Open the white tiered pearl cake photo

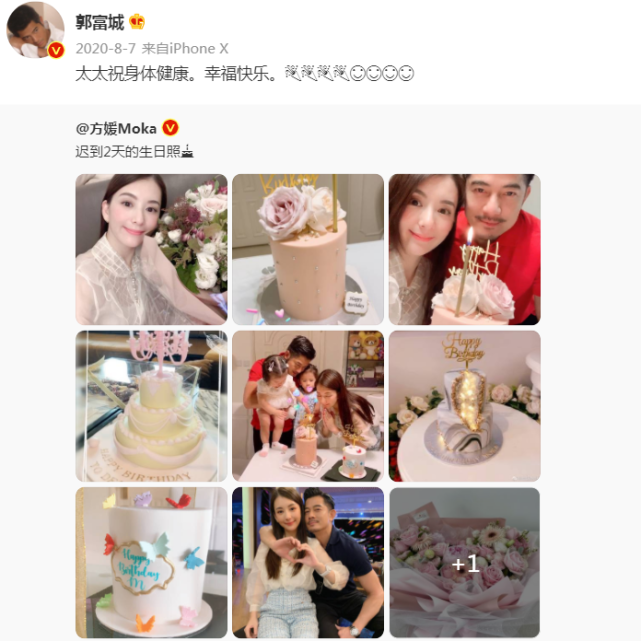point(151,406)
